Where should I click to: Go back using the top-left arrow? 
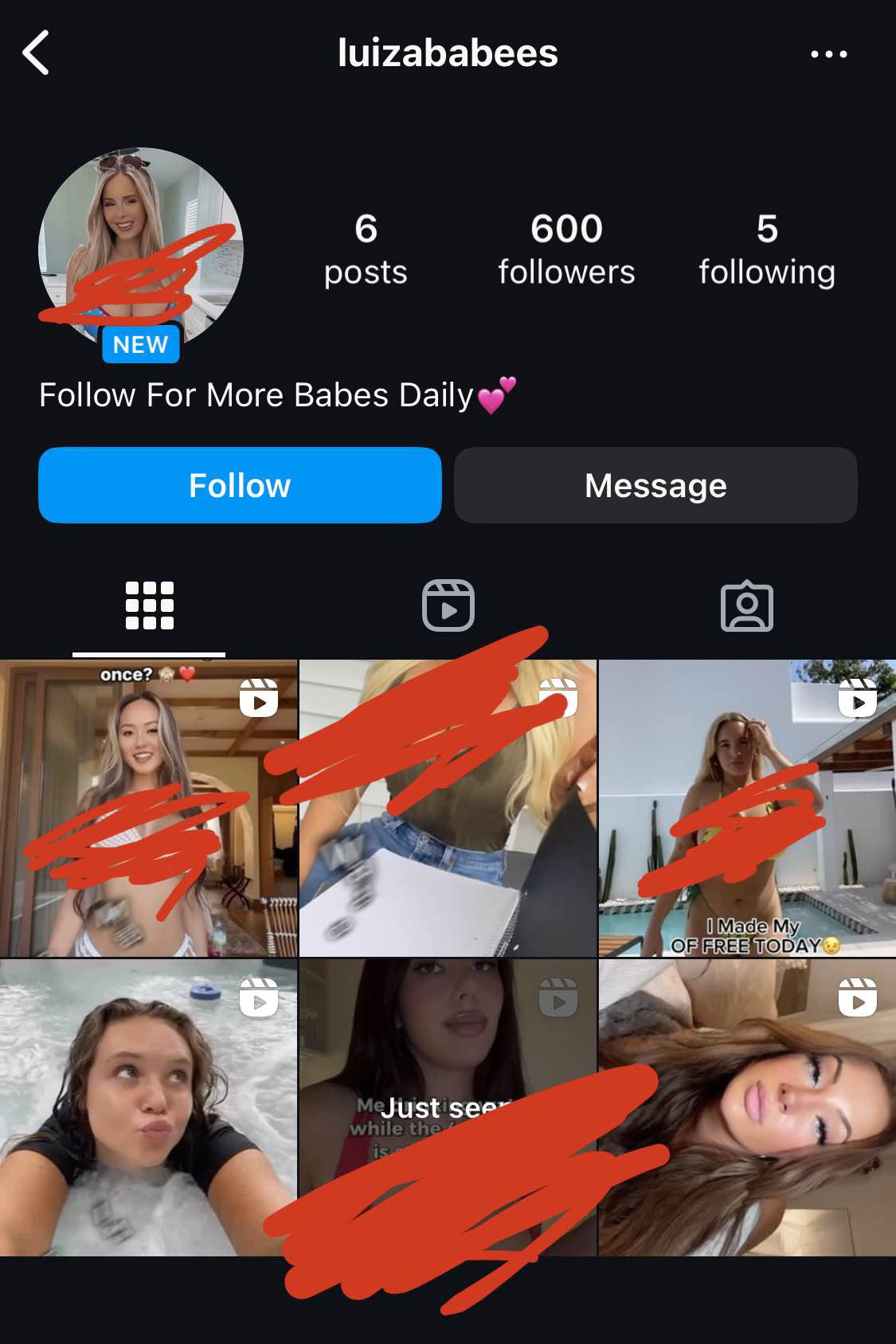pos(37,53)
